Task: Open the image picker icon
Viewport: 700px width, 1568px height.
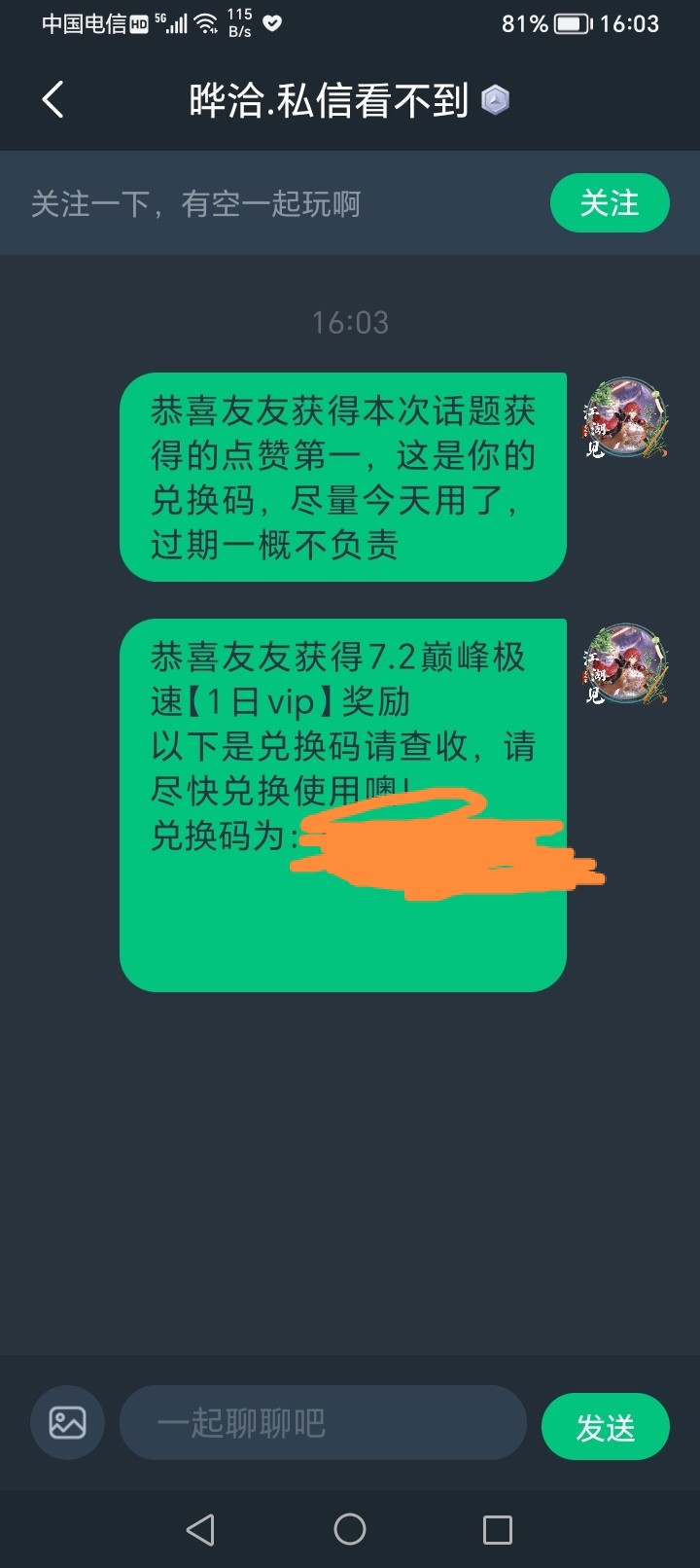Action: (67, 1423)
